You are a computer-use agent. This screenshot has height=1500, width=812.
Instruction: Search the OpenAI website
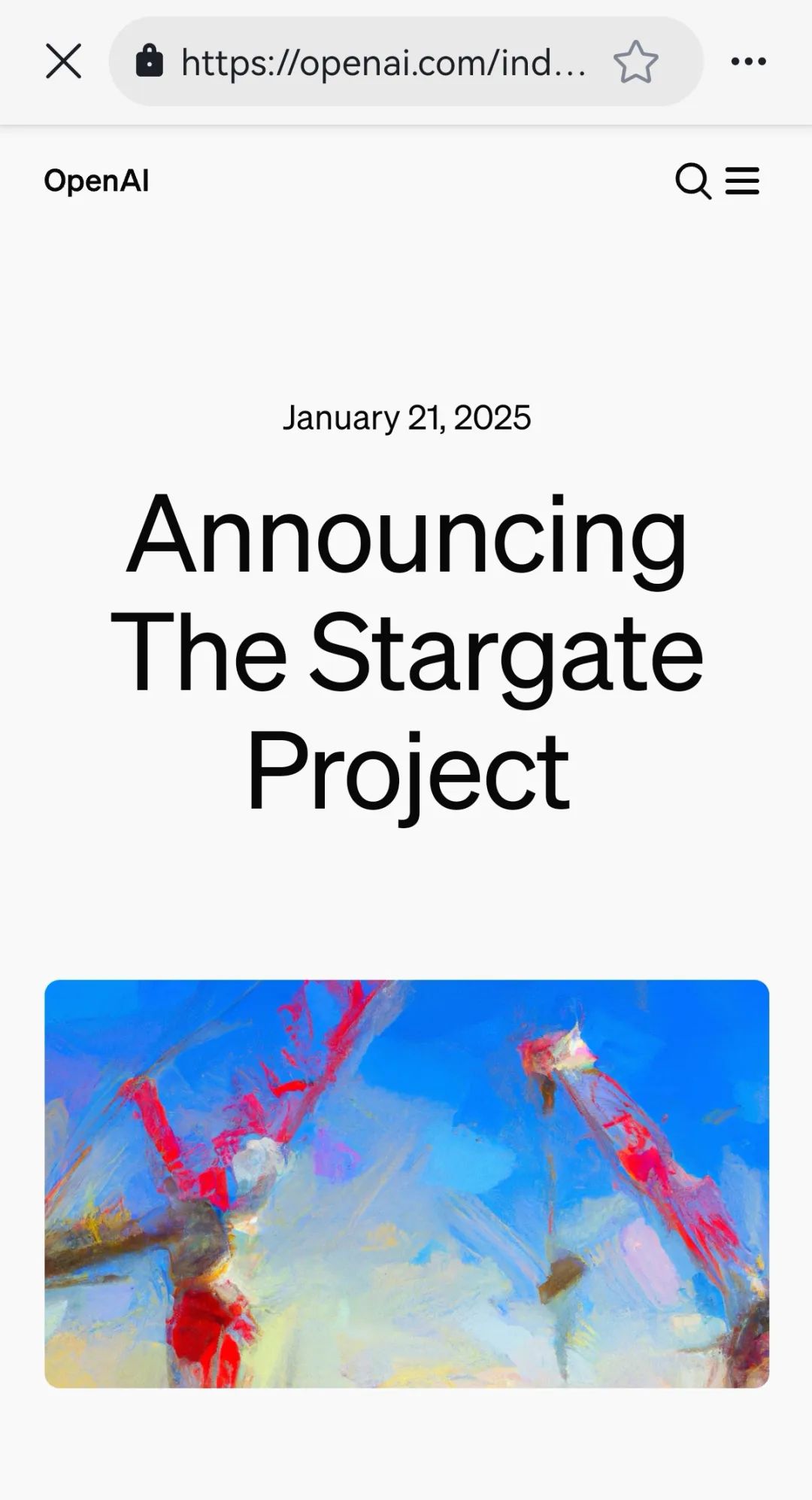692,181
